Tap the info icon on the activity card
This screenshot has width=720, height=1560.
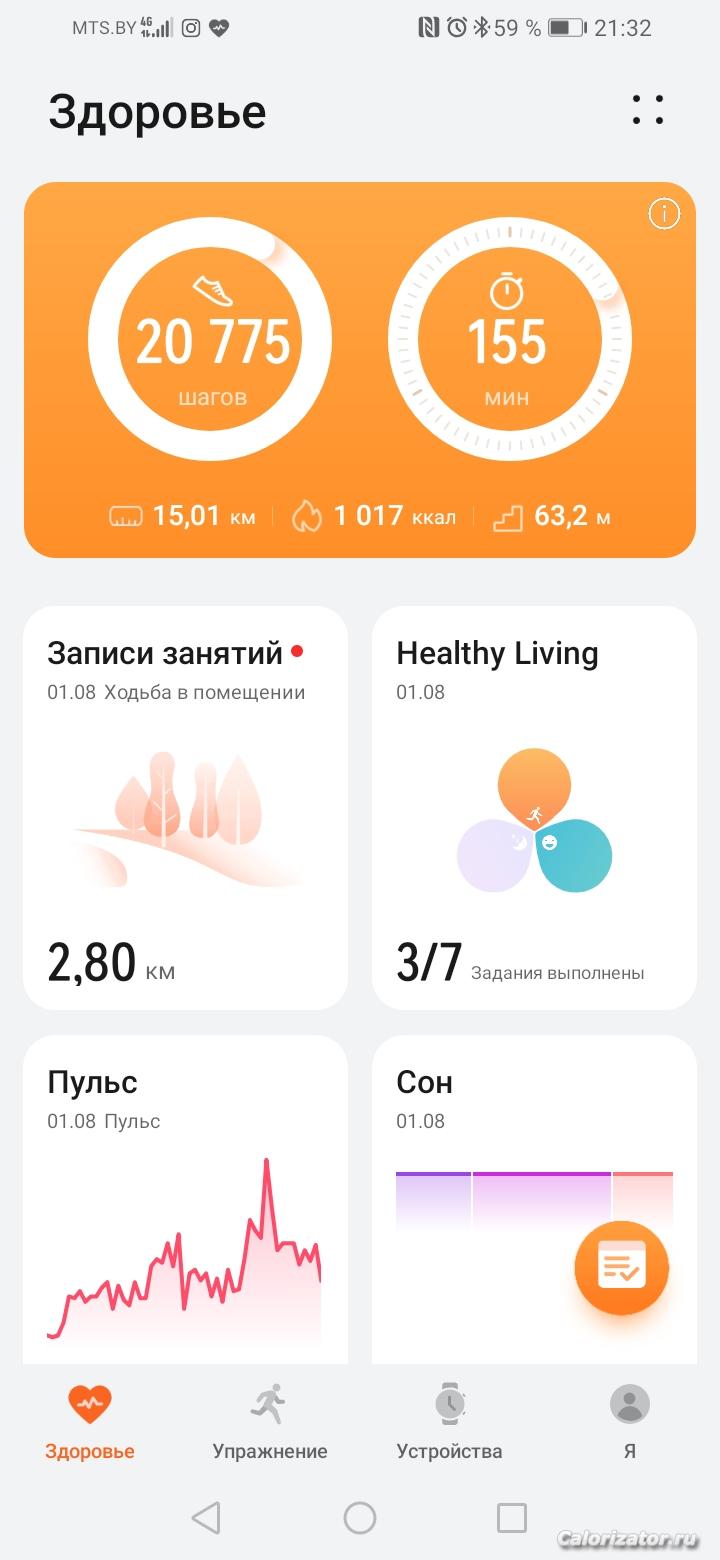[x=664, y=213]
